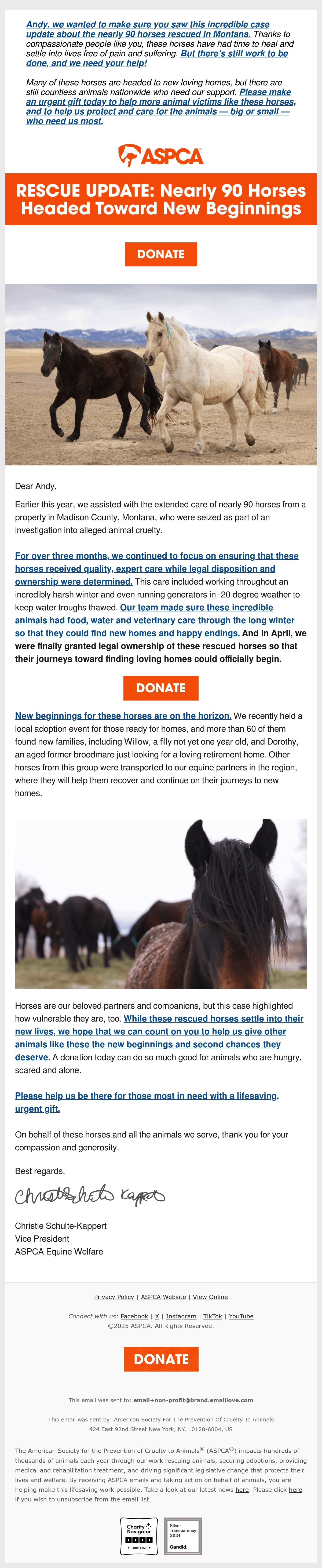Tap the DONATE button in the footer

click(x=161, y=1359)
